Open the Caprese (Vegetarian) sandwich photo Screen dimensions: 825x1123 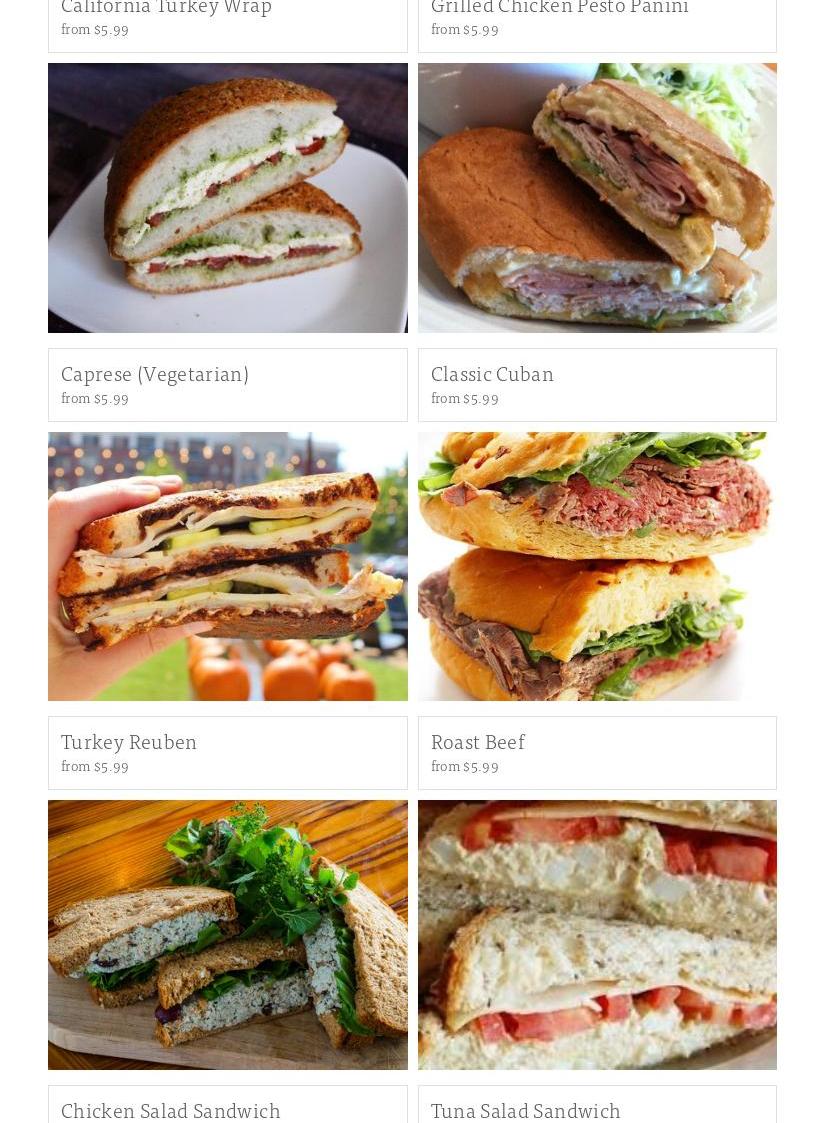227,197
